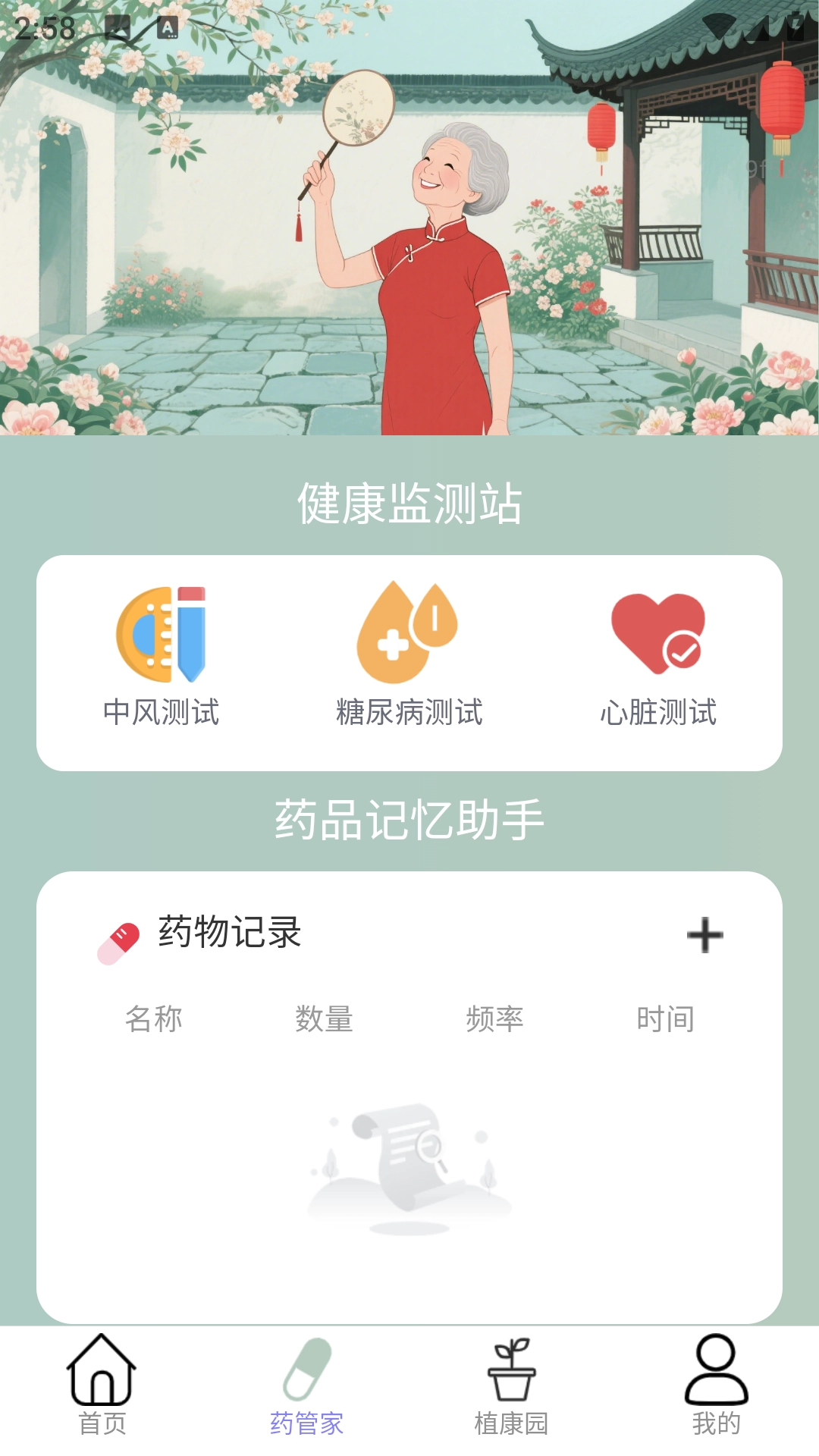Go to the 首页 tab

[x=102, y=1385]
